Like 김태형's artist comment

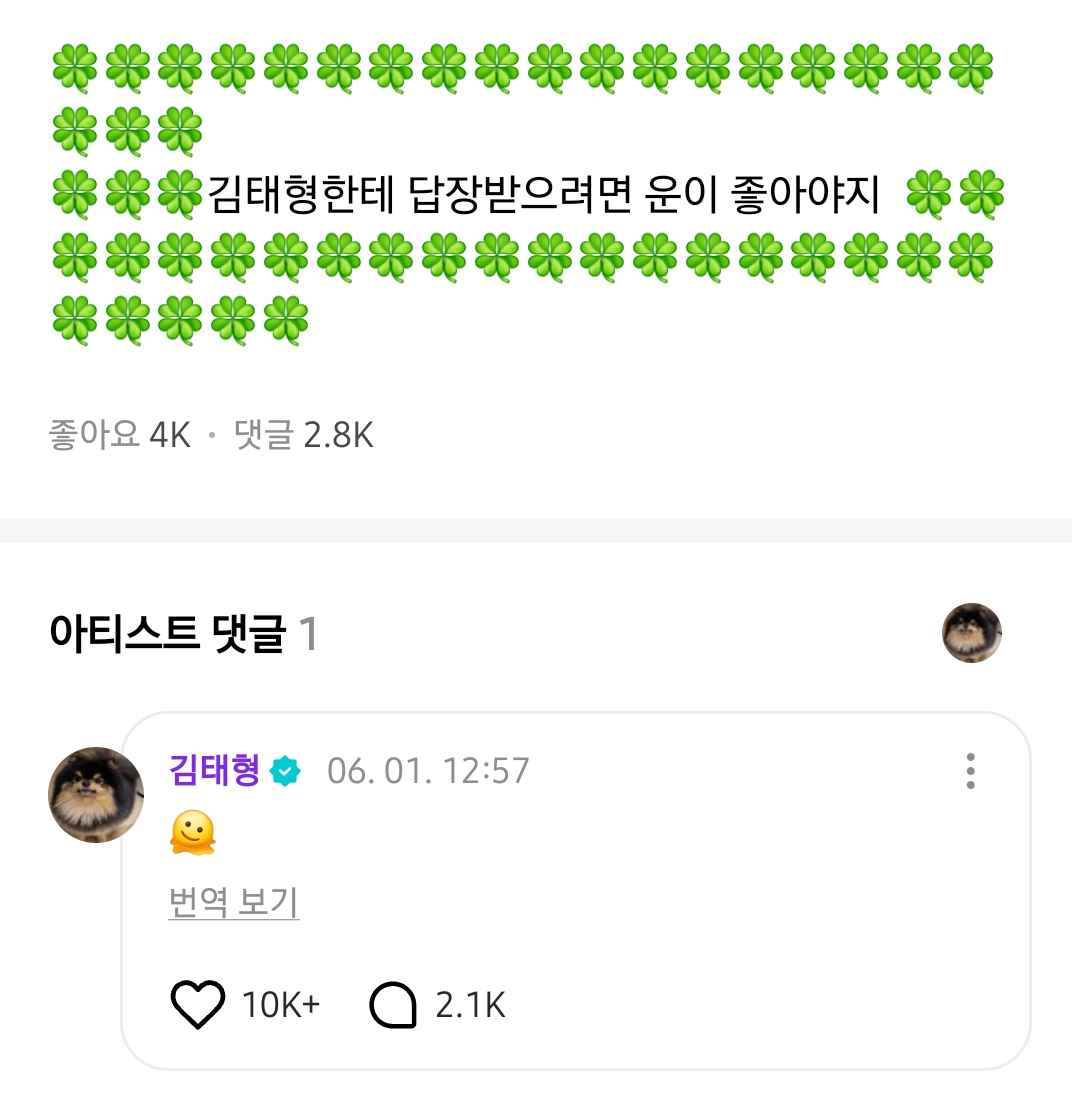[x=198, y=1004]
